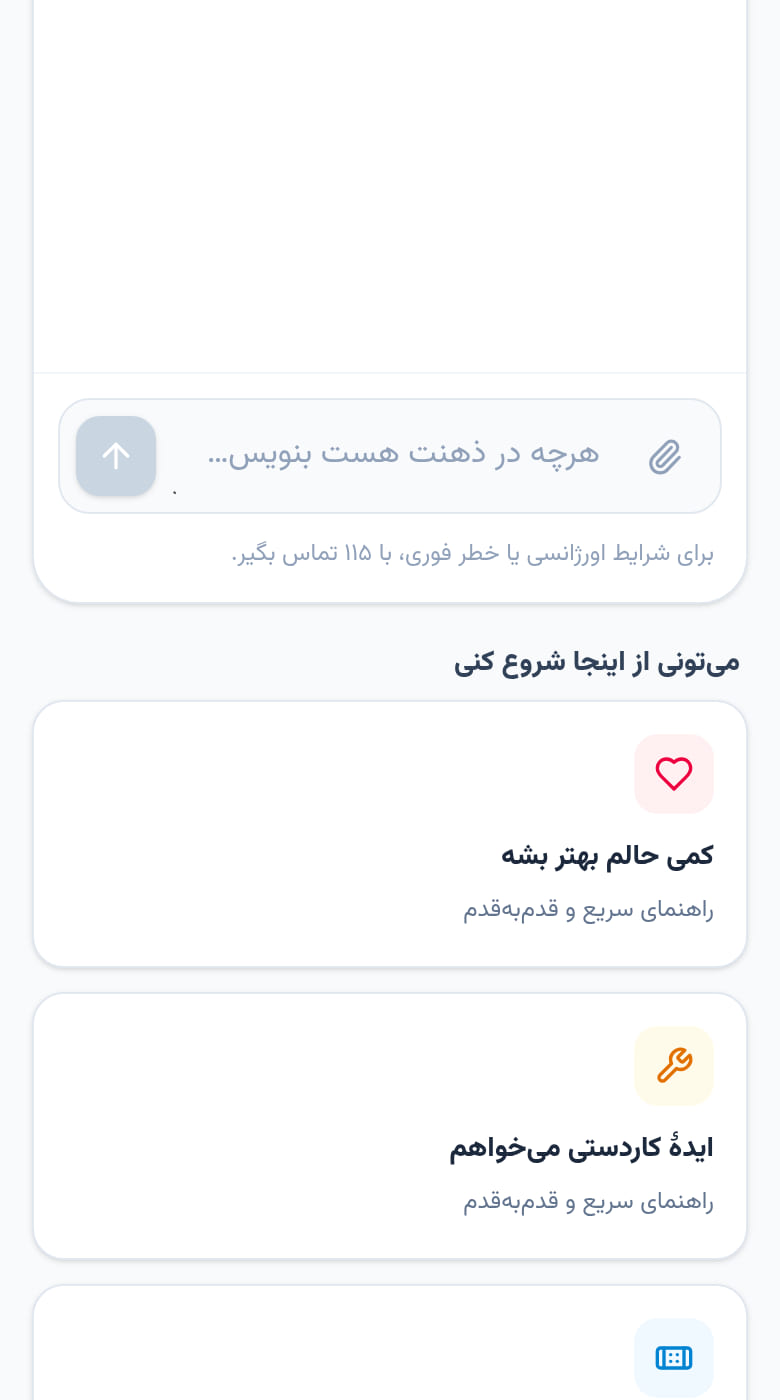
Task: Tap the send arrow button
Action: tap(116, 456)
